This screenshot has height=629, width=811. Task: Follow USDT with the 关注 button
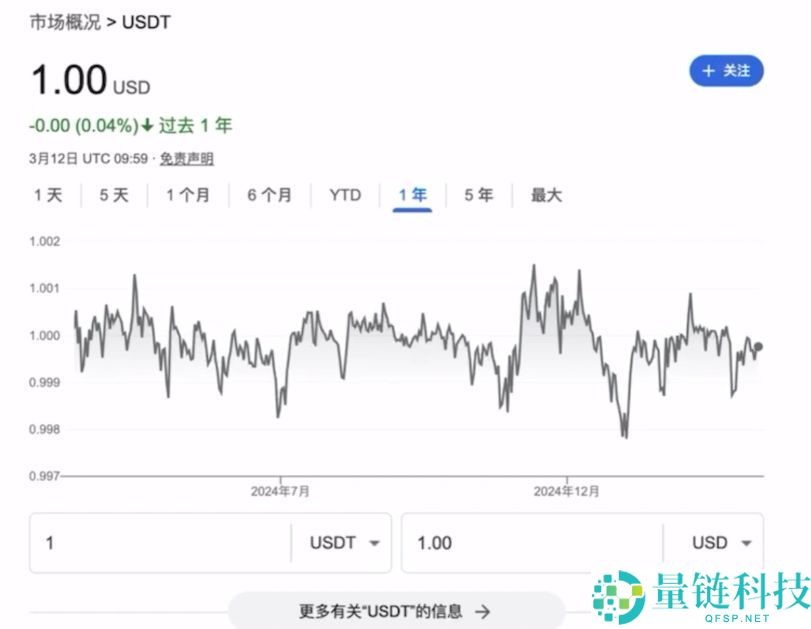coord(726,71)
